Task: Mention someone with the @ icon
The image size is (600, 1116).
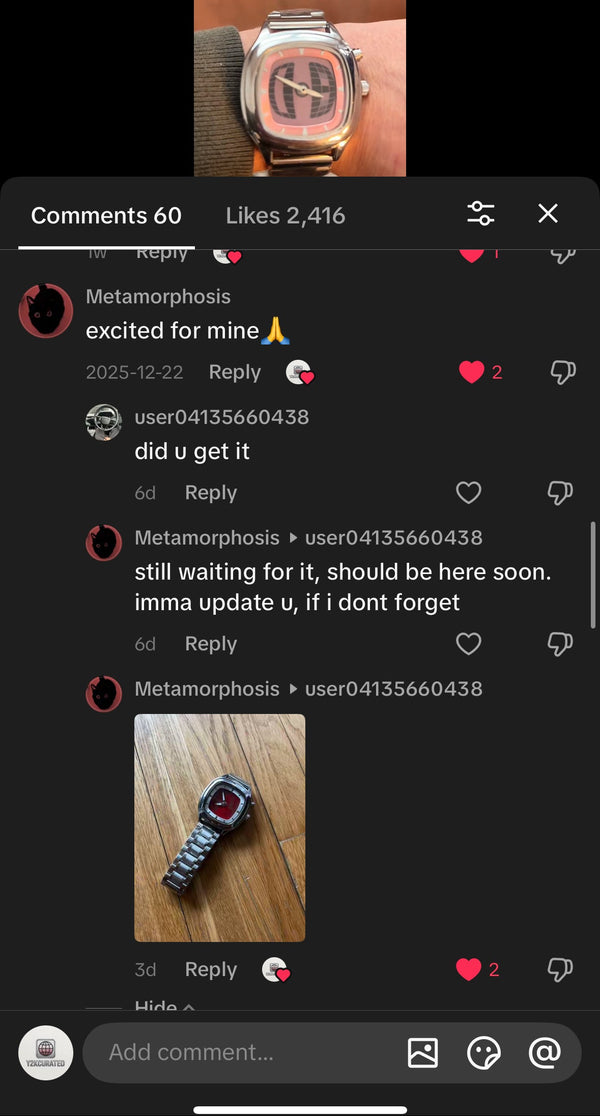Action: coord(545,1052)
